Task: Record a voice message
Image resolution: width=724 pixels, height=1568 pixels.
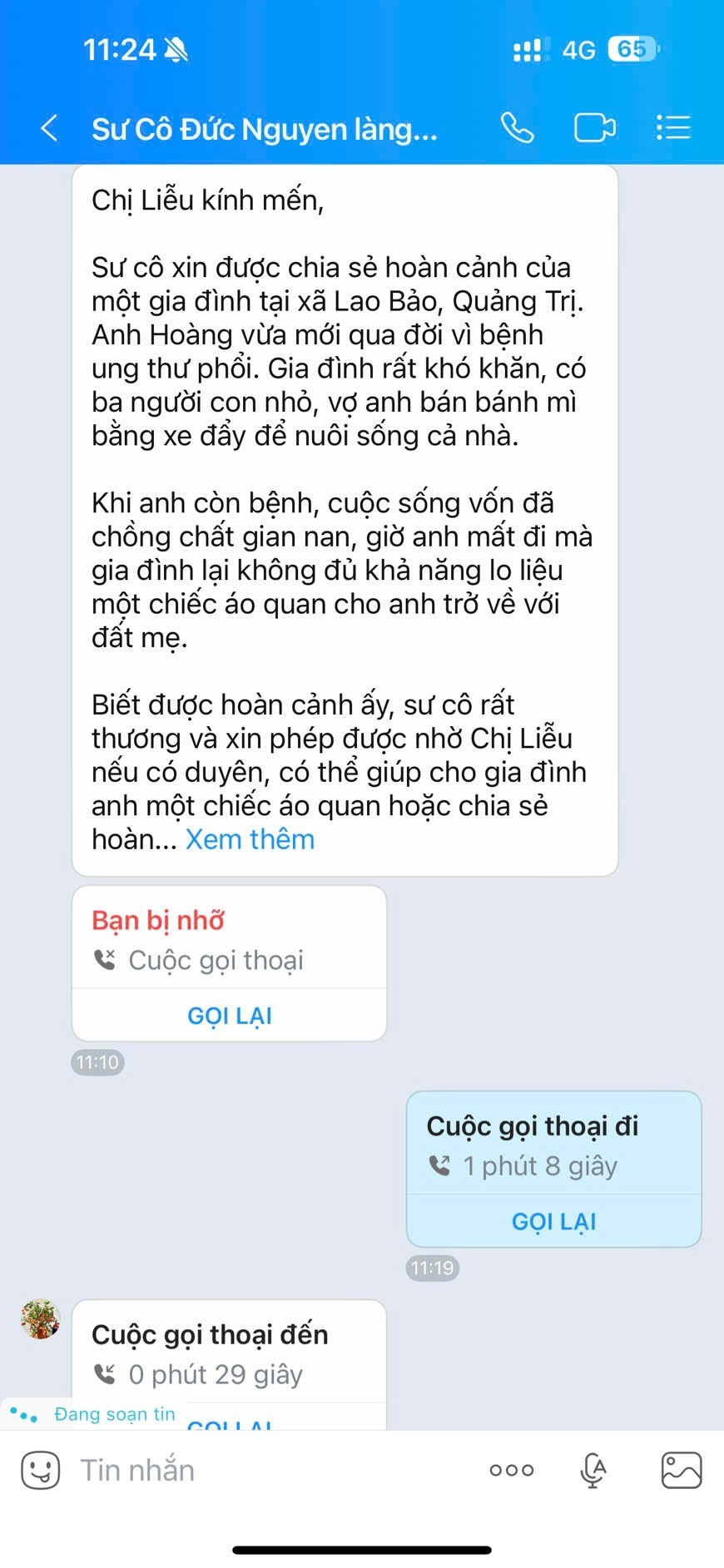Action: 593,1470
